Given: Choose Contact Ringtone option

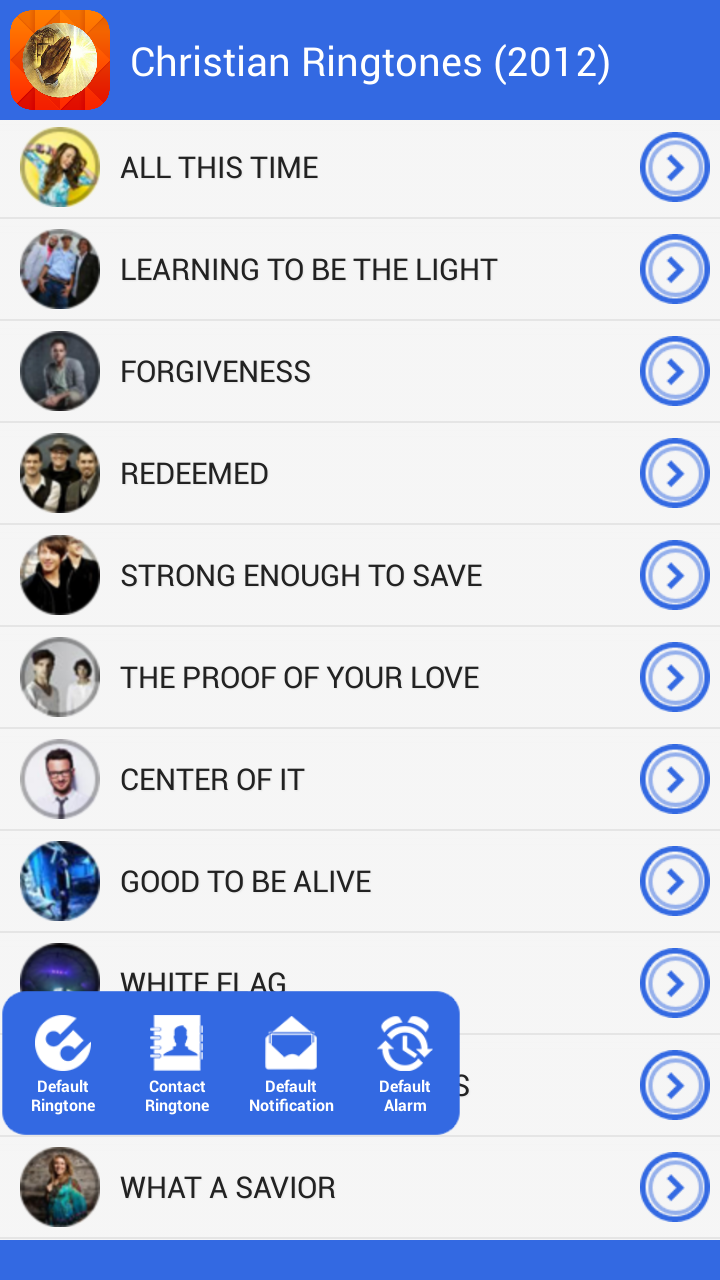Looking at the screenshot, I should [177, 1063].
